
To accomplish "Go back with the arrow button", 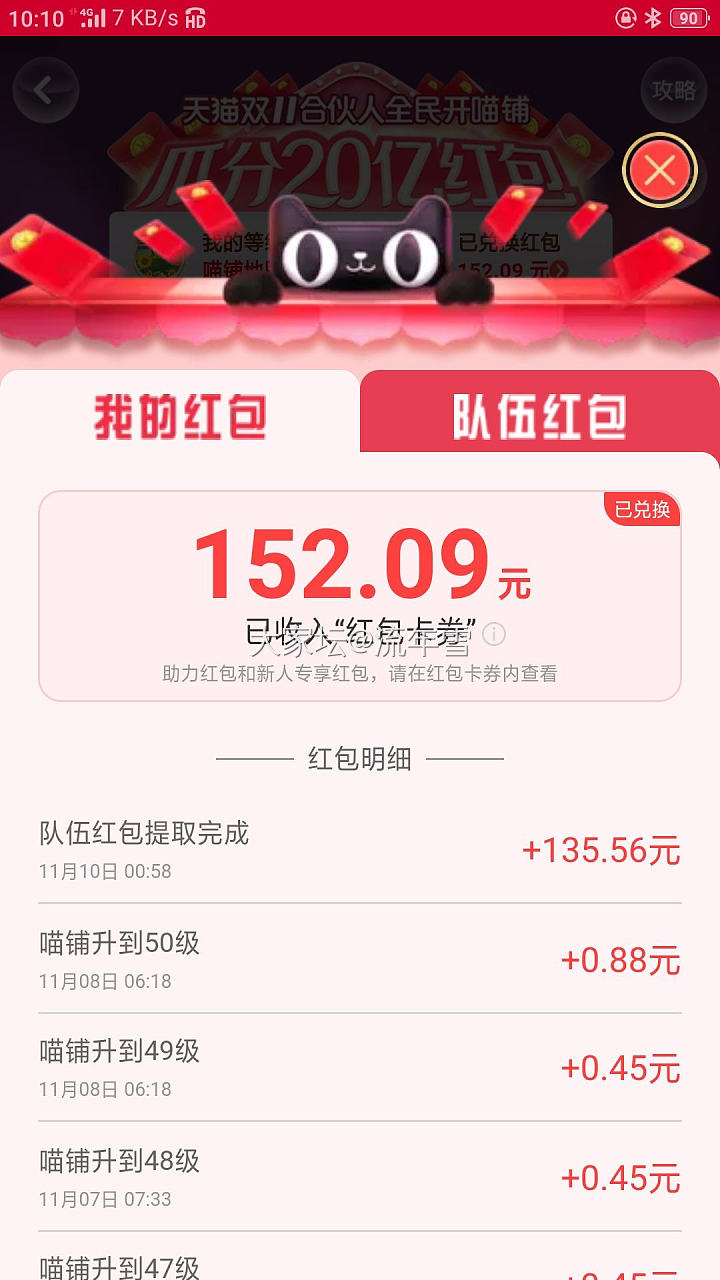I will (45, 91).
